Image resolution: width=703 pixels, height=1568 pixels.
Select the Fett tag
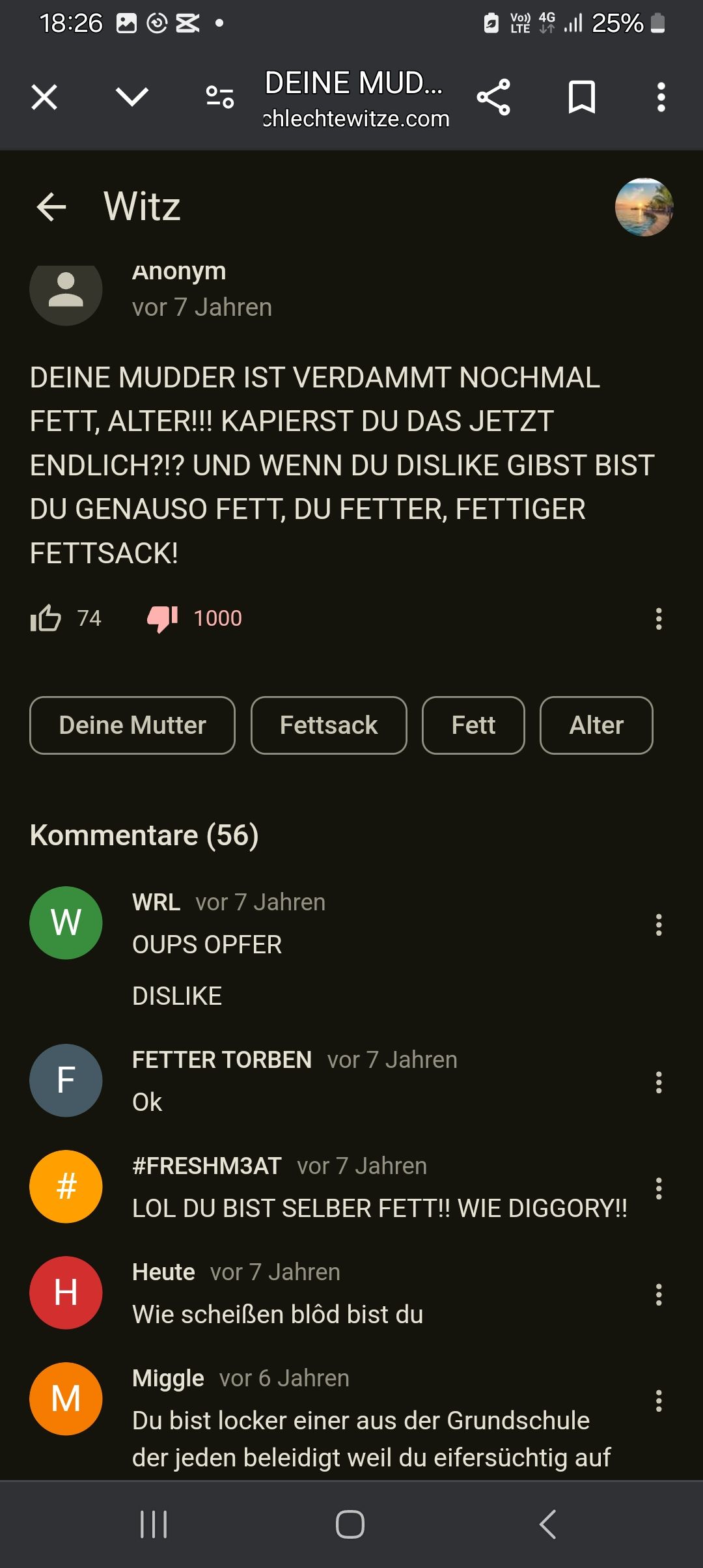(x=473, y=725)
